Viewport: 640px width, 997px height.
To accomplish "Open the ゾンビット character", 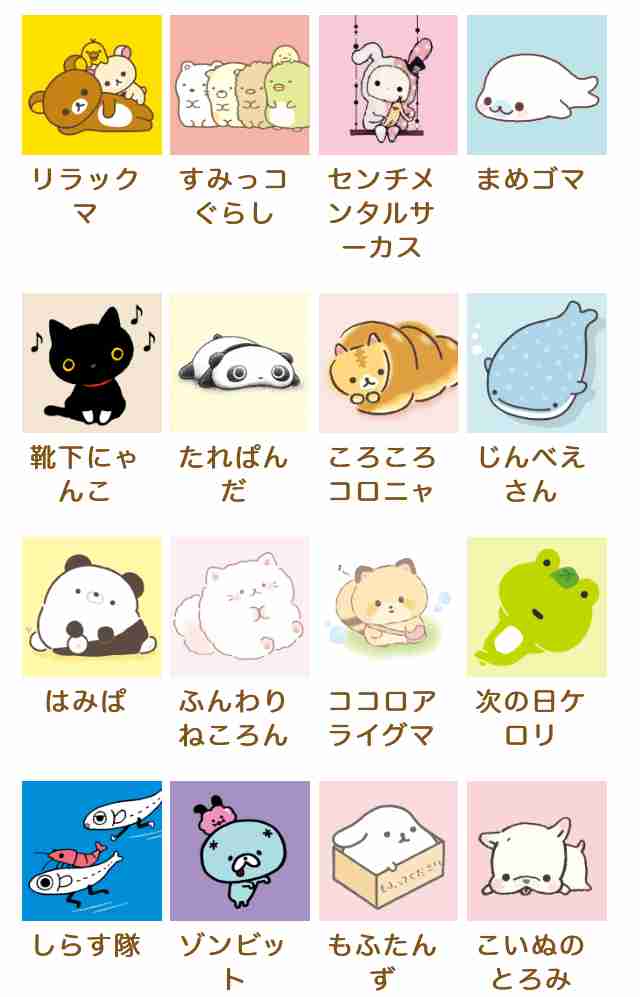I will point(240,851).
